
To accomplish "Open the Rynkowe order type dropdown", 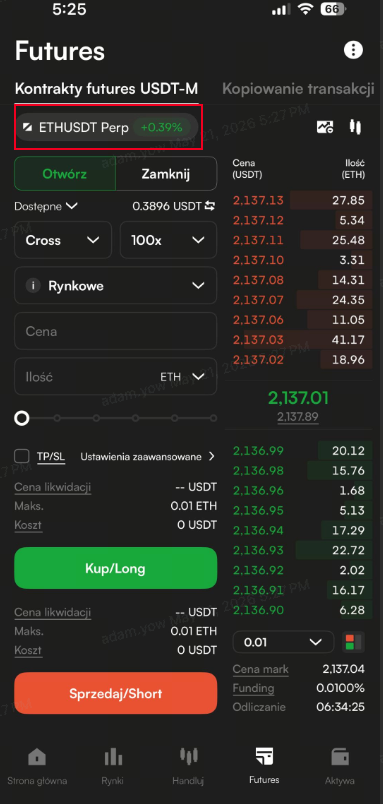I will [115, 286].
